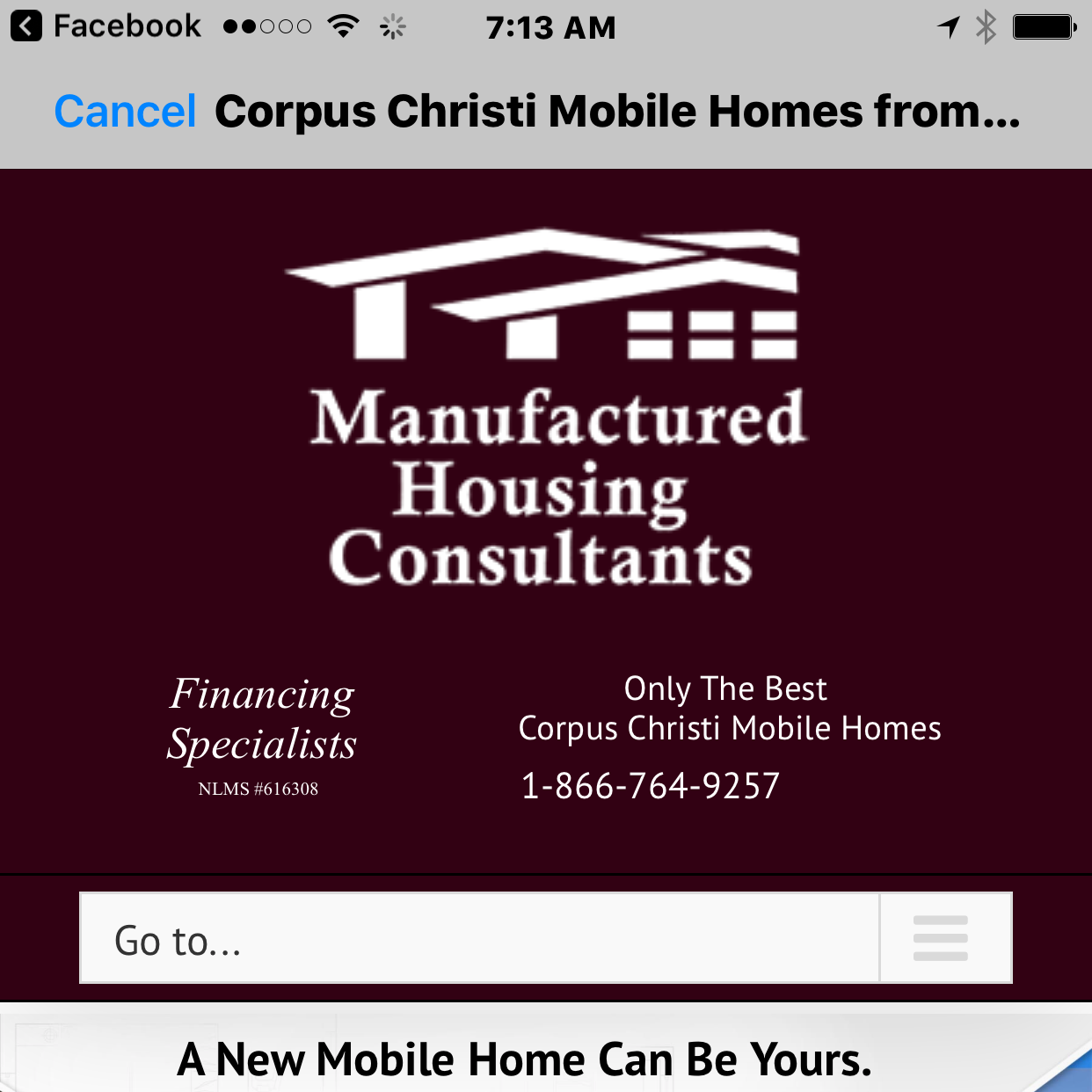This screenshot has height=1092, width=1092.
Task: Open the 'Go to...' navigation dropdown
Action: coord(479,939)
